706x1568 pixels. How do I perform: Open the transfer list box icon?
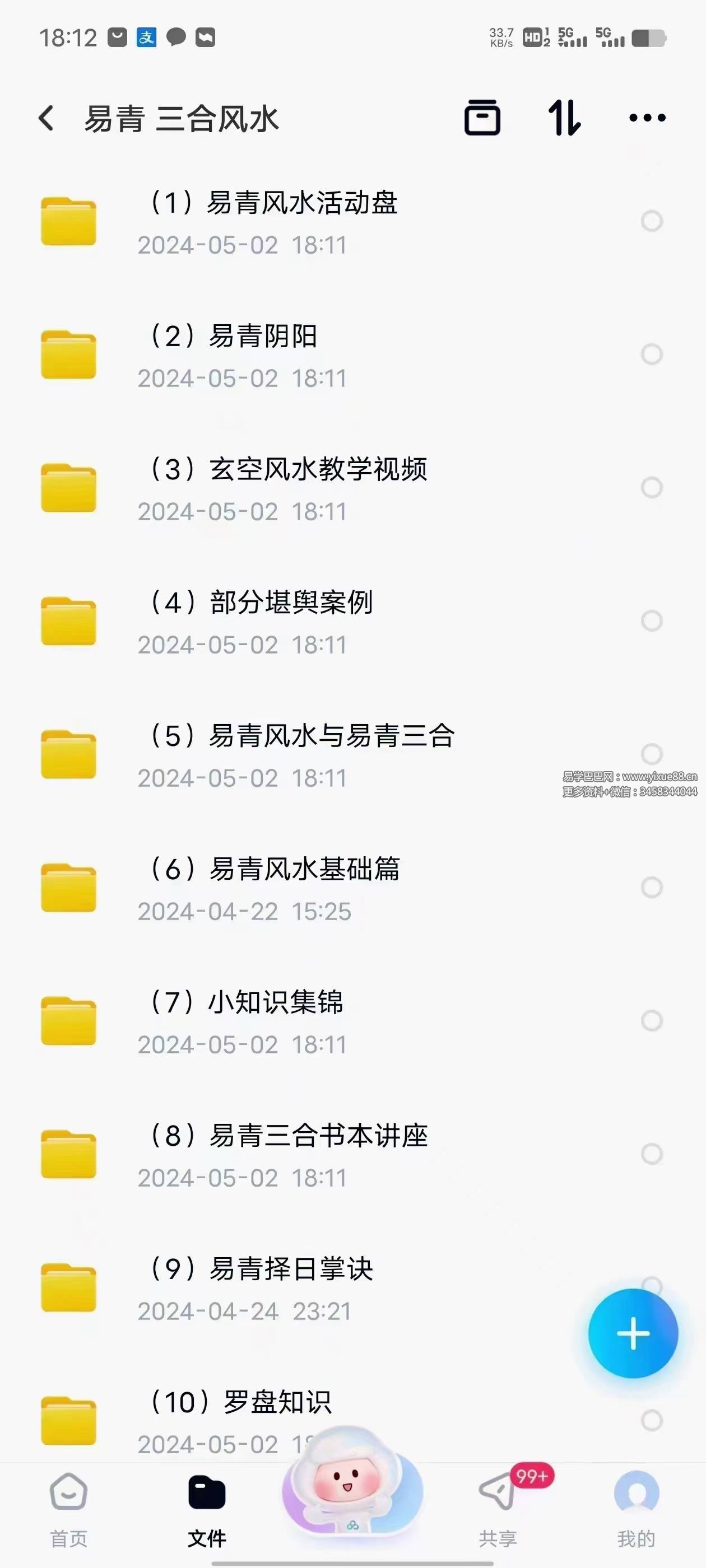(x=482, y=118)
